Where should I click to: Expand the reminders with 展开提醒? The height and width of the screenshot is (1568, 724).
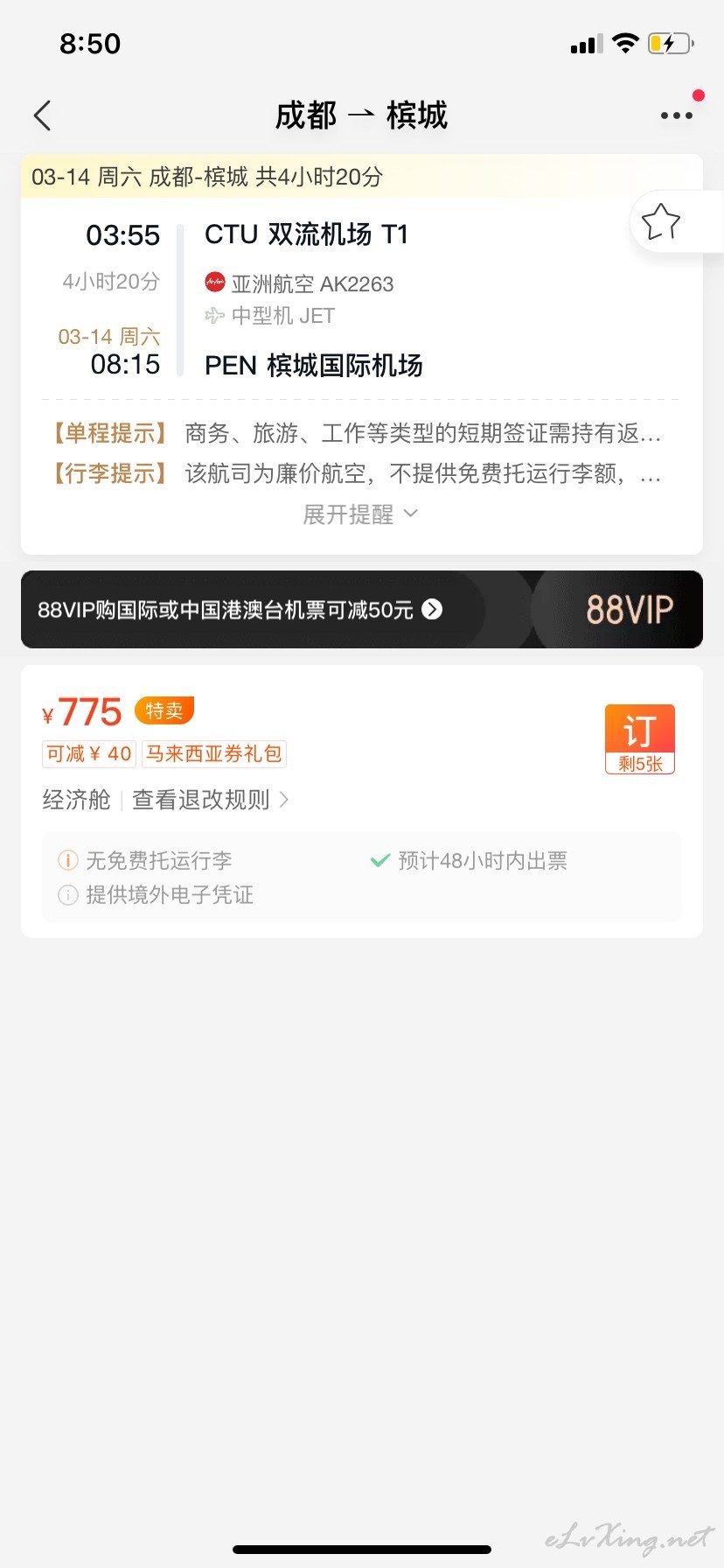[361, 514]
